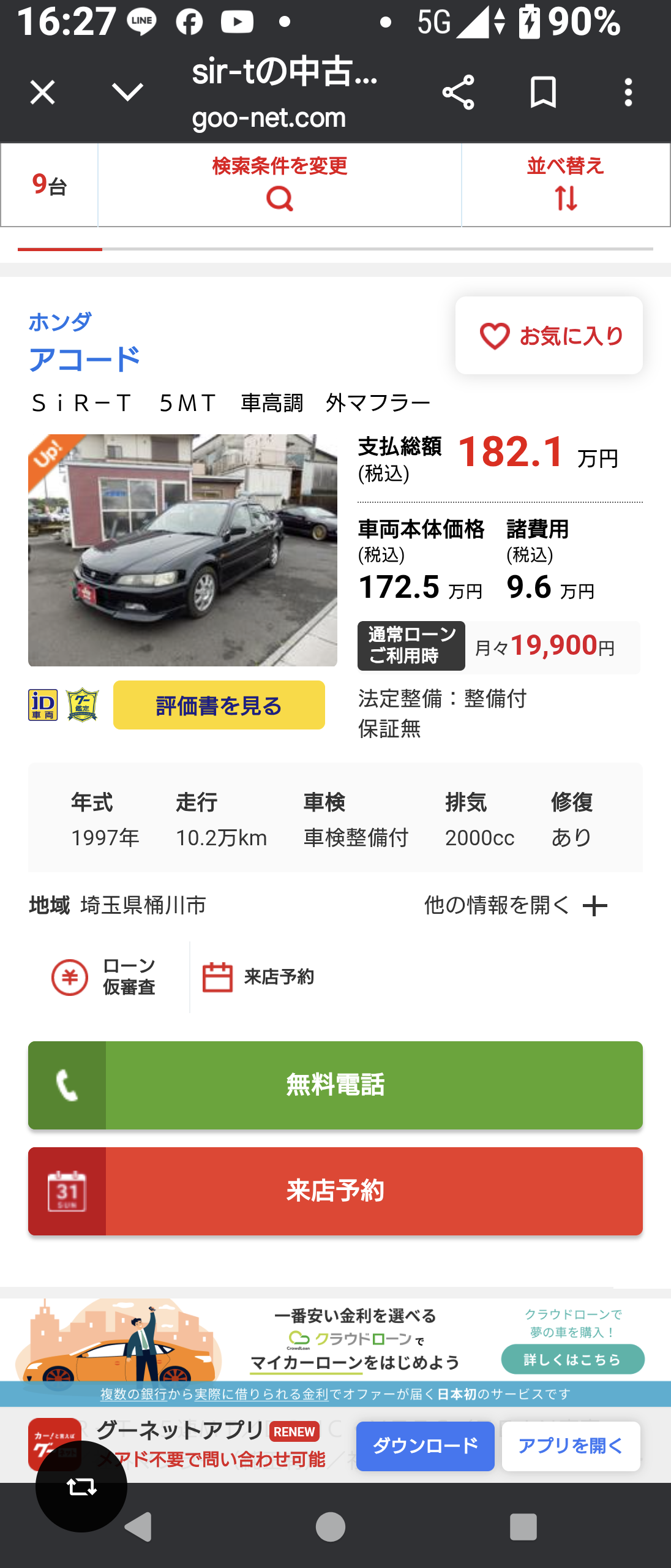Share this goo-net page

(458, 92)
